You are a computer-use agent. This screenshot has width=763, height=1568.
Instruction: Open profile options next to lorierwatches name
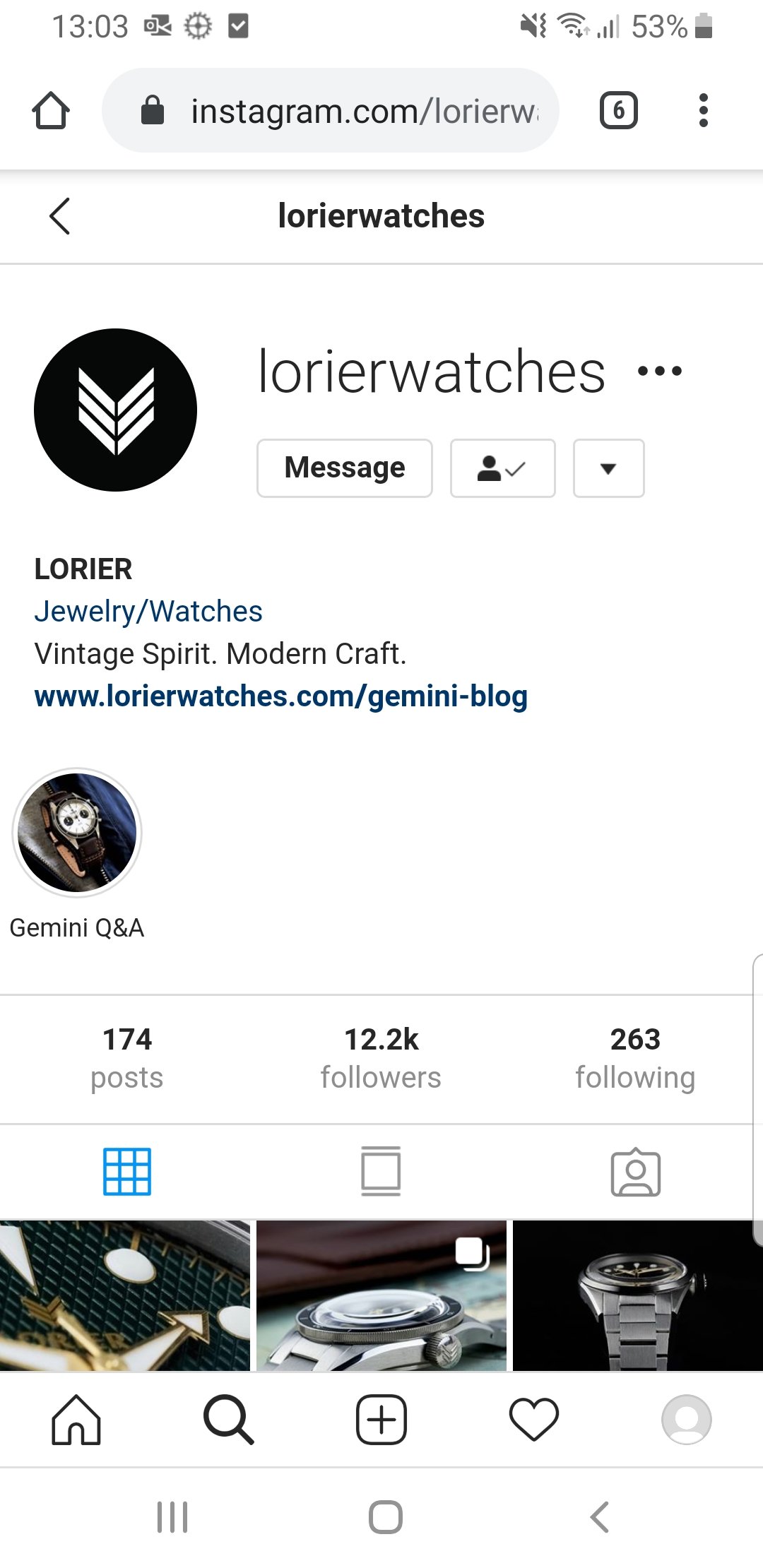(660, 371)
